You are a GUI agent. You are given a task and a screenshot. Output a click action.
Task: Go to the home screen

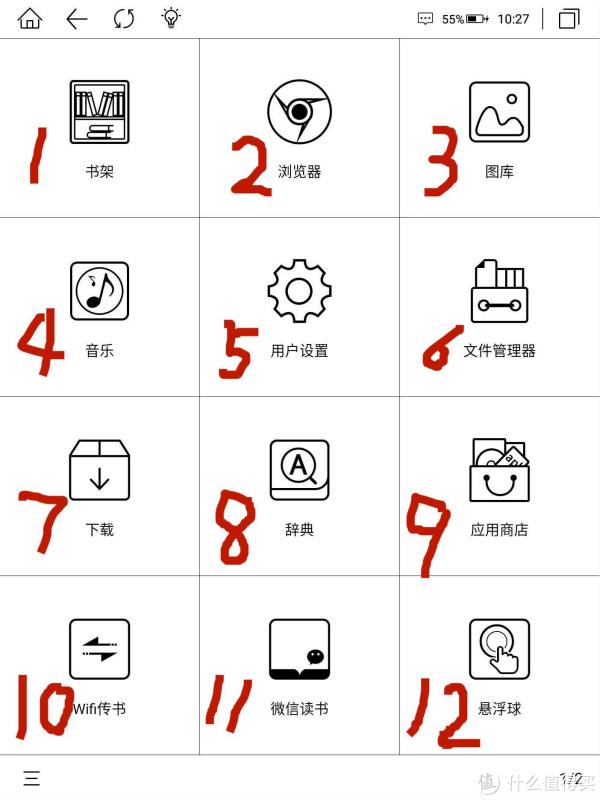coord(30,19)
